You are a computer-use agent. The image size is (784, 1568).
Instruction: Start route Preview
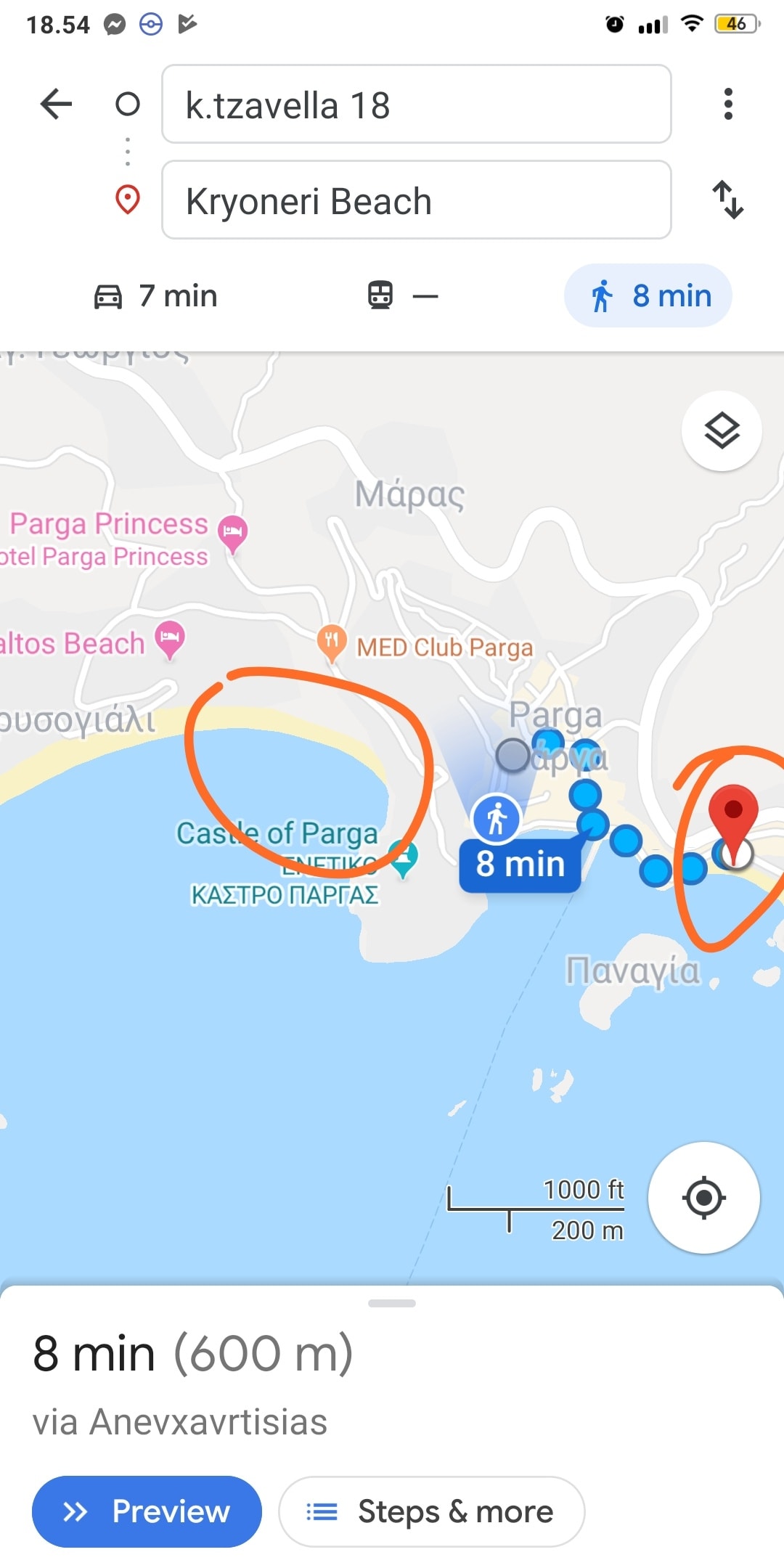[147, 1511]
